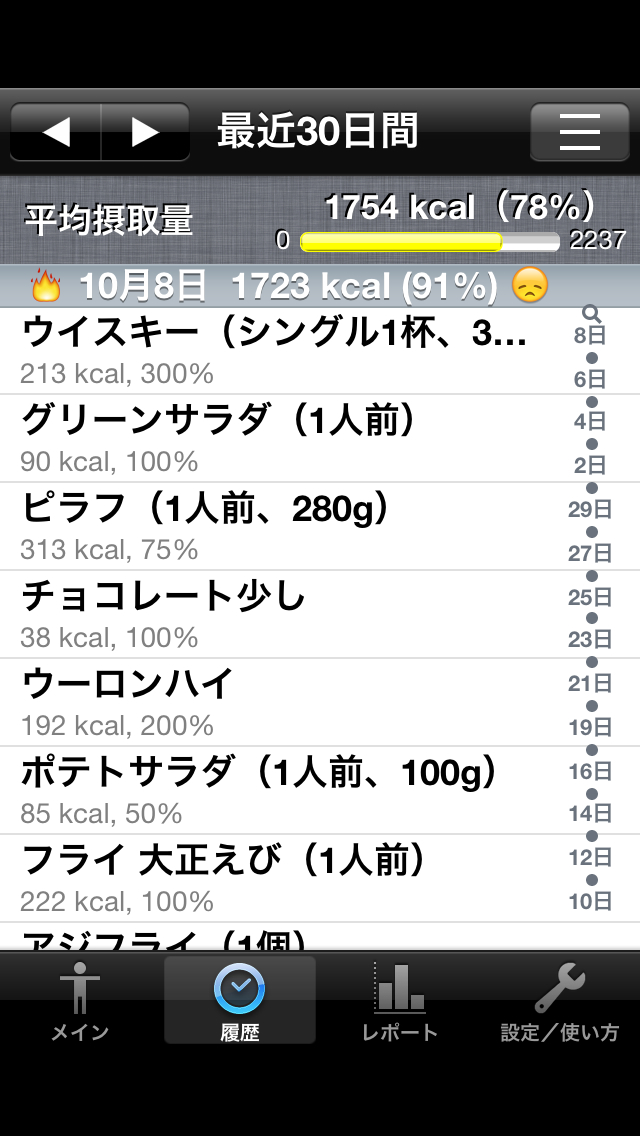Viewport: 640px width, 1136px height.
Task: Jump to 21日 in the date index
Action: (x=590, y=684)
